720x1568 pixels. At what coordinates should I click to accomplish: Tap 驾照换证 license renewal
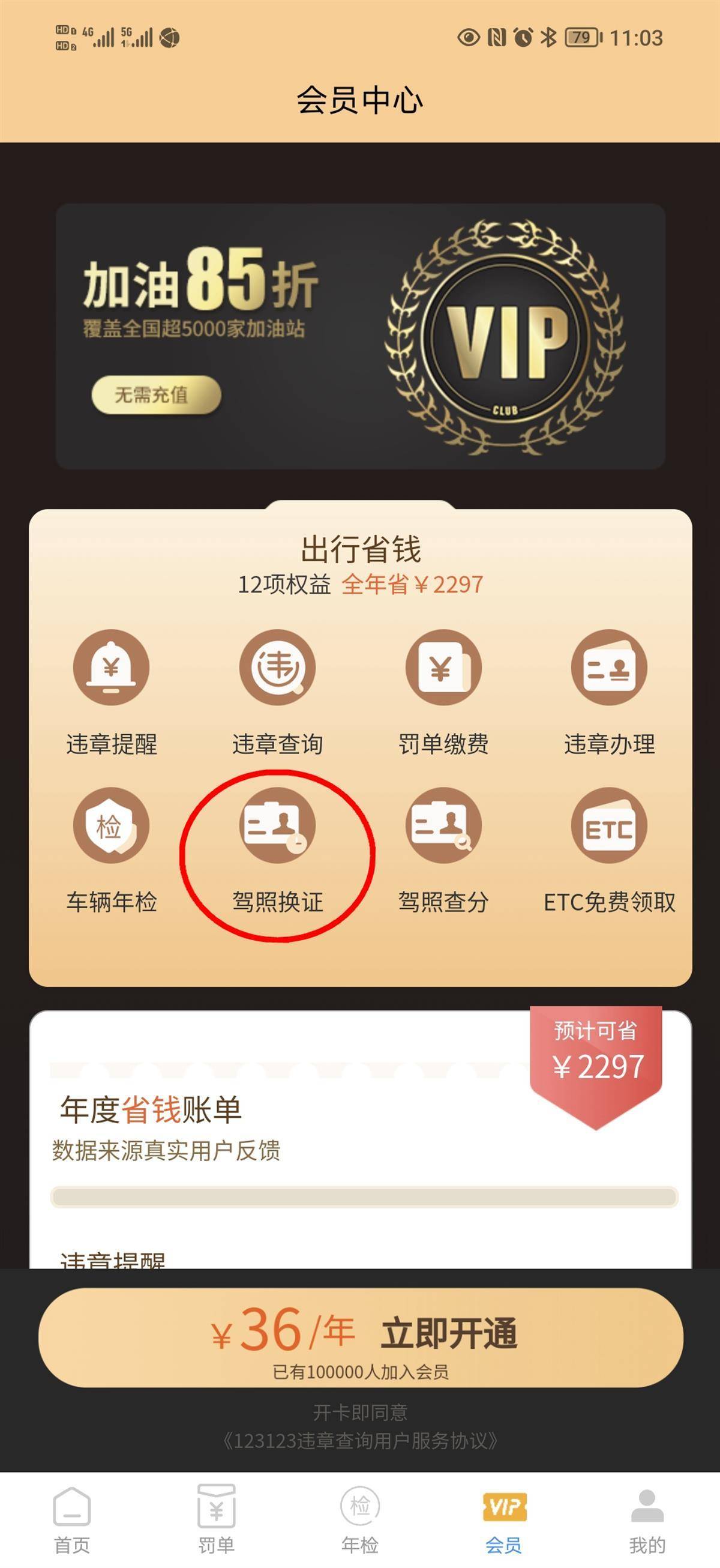point(277,849)
